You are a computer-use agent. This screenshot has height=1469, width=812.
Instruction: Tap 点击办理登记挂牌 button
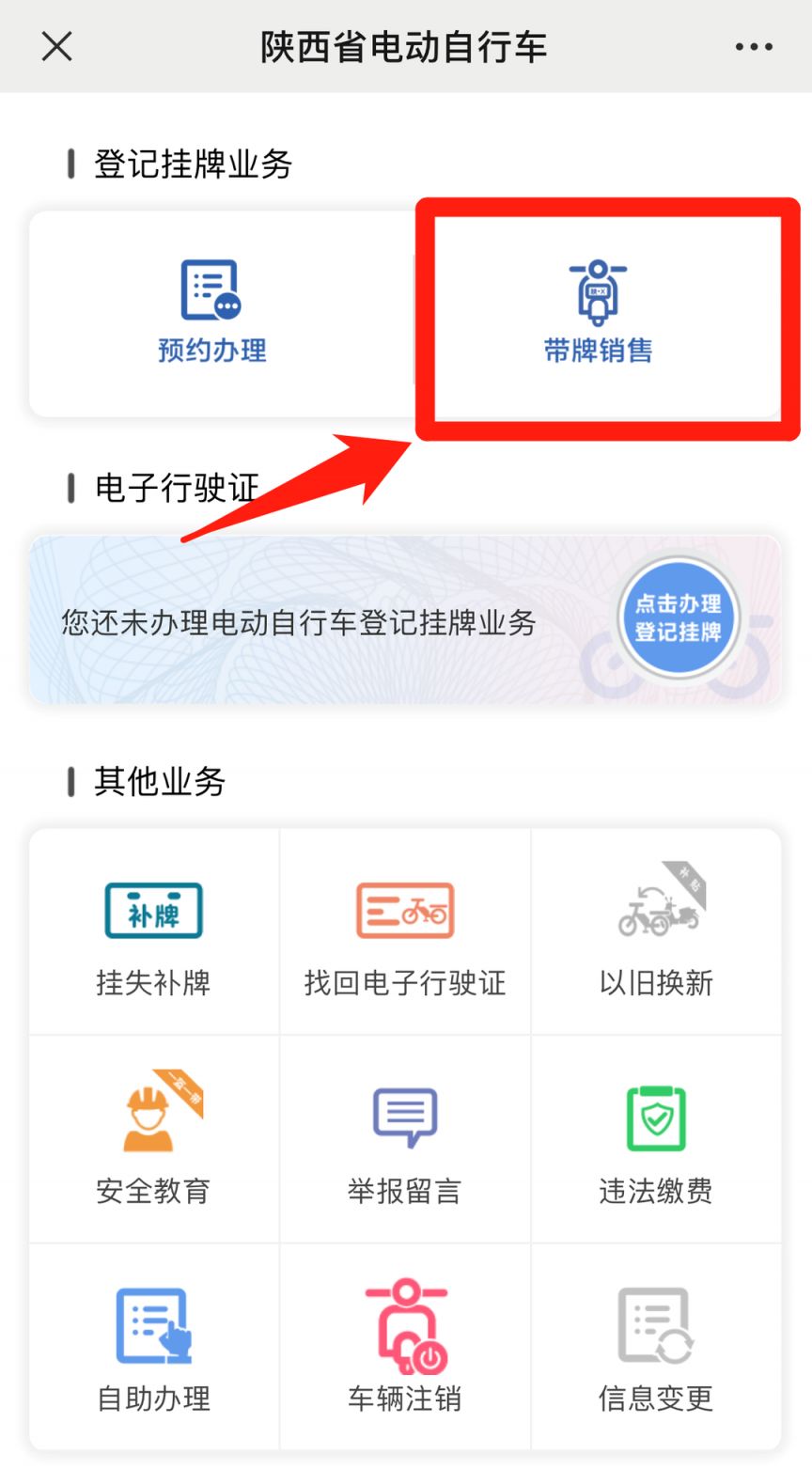[678, 617]
